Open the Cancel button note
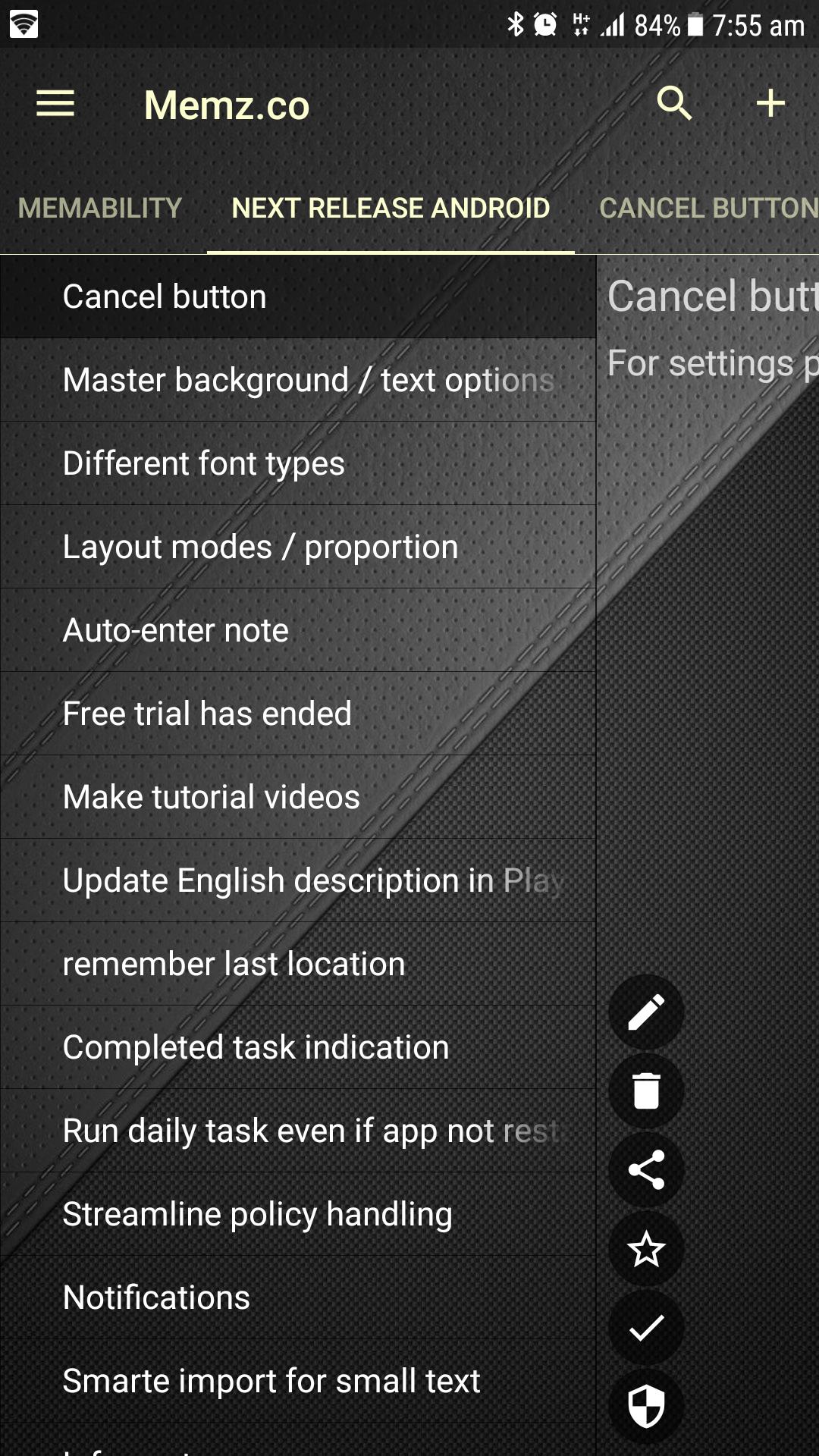819x1456 pixels. (297, 297)
